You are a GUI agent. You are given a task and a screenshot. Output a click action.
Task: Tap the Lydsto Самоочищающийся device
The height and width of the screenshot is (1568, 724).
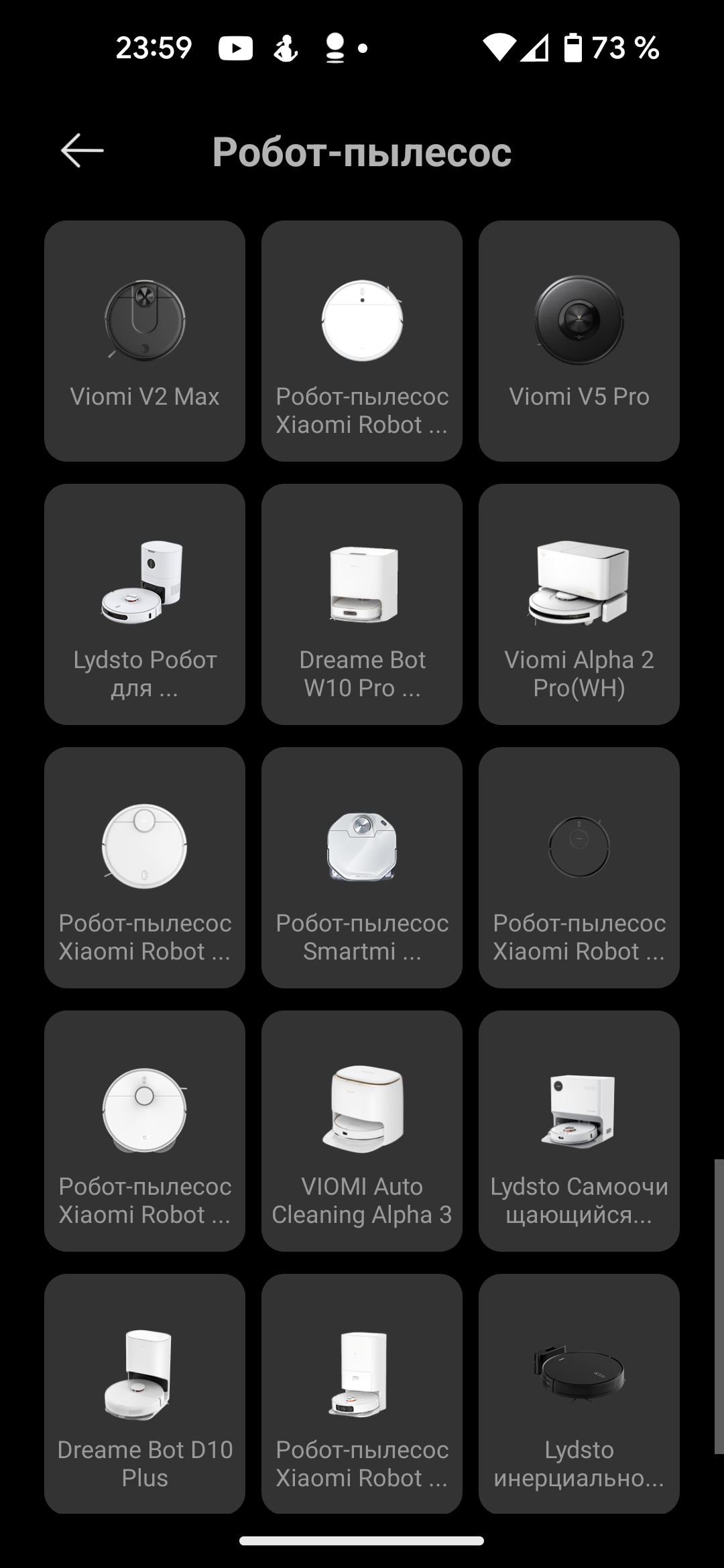(x=579, y=1130)
